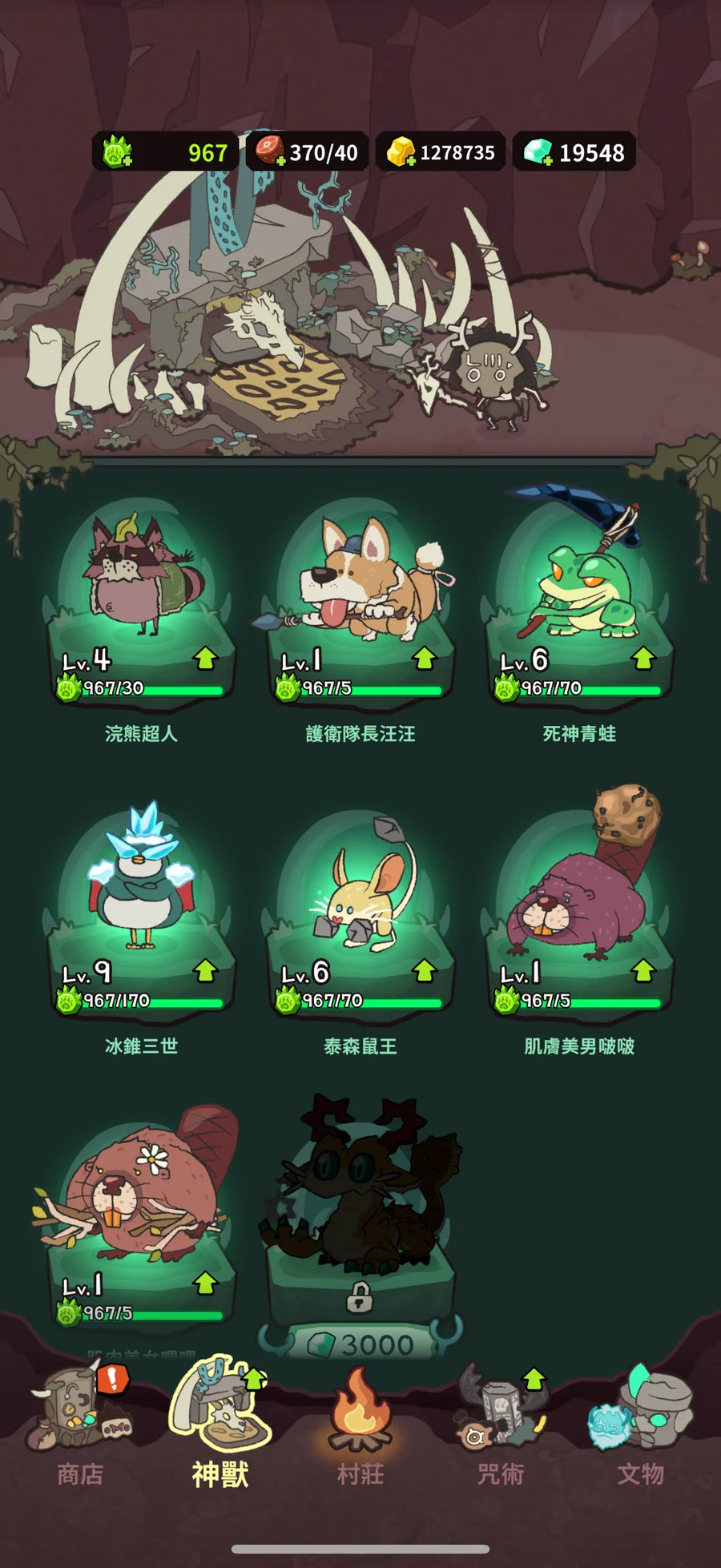This screenshot has height=1568, width=721.
Task: Add more teal gems
Action: [538, 152]
